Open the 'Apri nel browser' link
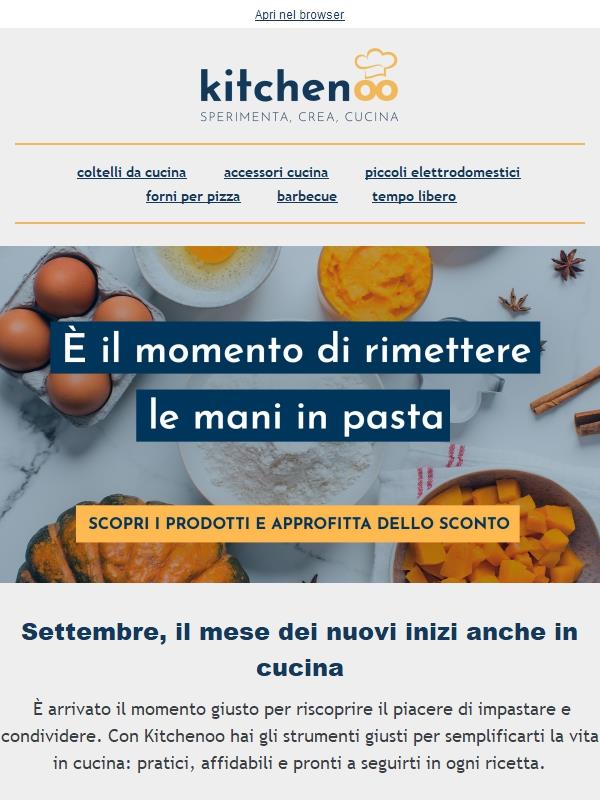Screen dimensions: 600x800 tap(299, 15)
